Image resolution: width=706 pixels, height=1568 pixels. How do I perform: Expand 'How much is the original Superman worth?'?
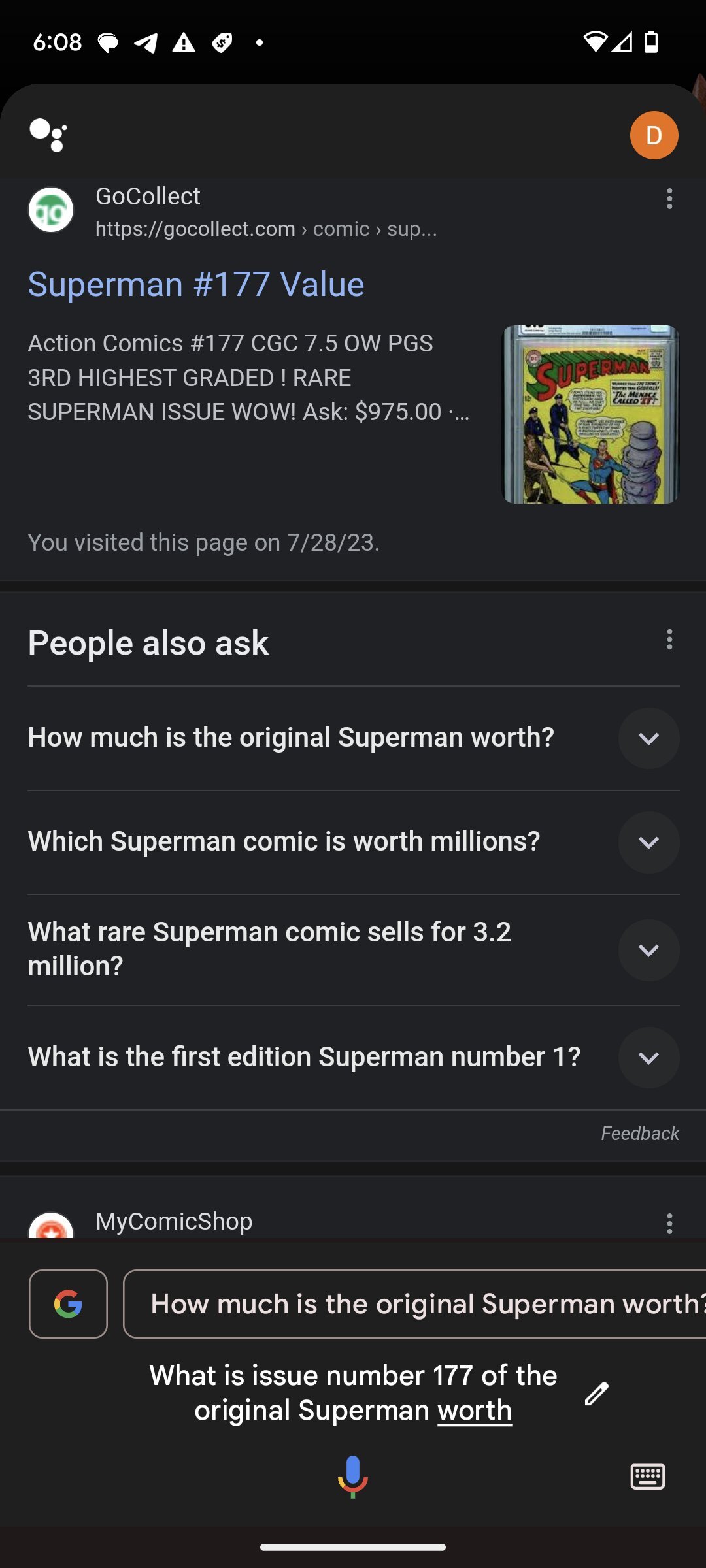tap(648, 738)
